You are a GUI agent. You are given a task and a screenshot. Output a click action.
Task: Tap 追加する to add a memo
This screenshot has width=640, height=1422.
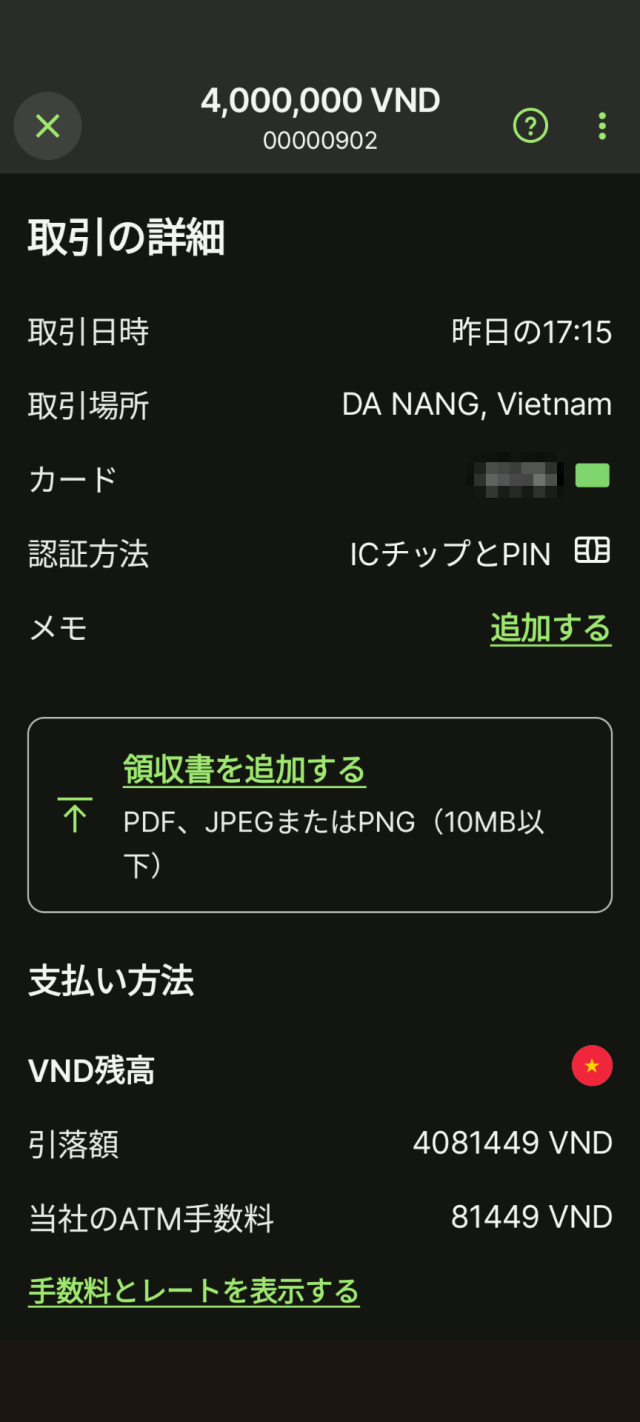(x=550, y=628)
